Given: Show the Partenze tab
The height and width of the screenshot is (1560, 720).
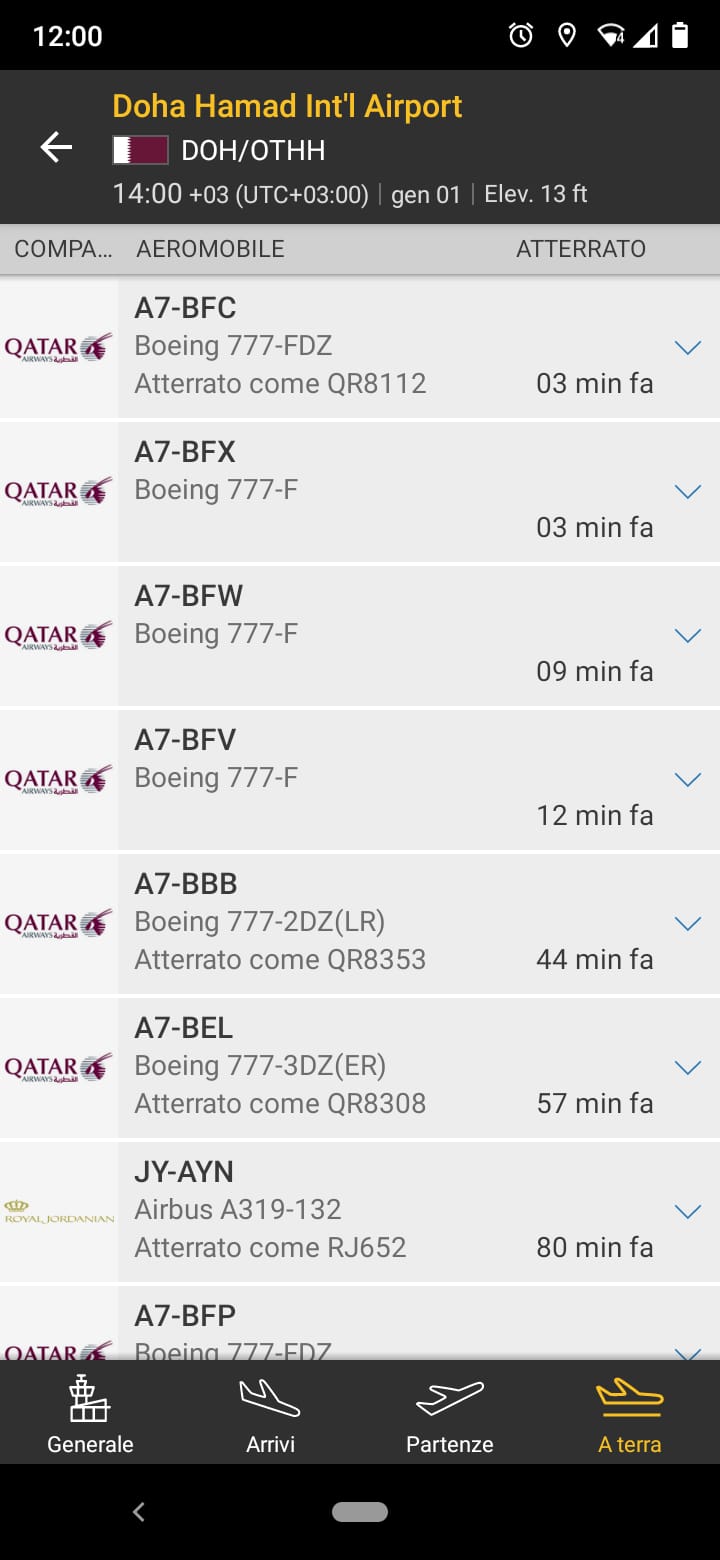Looking at the screenshot, I should point(449,1414).
